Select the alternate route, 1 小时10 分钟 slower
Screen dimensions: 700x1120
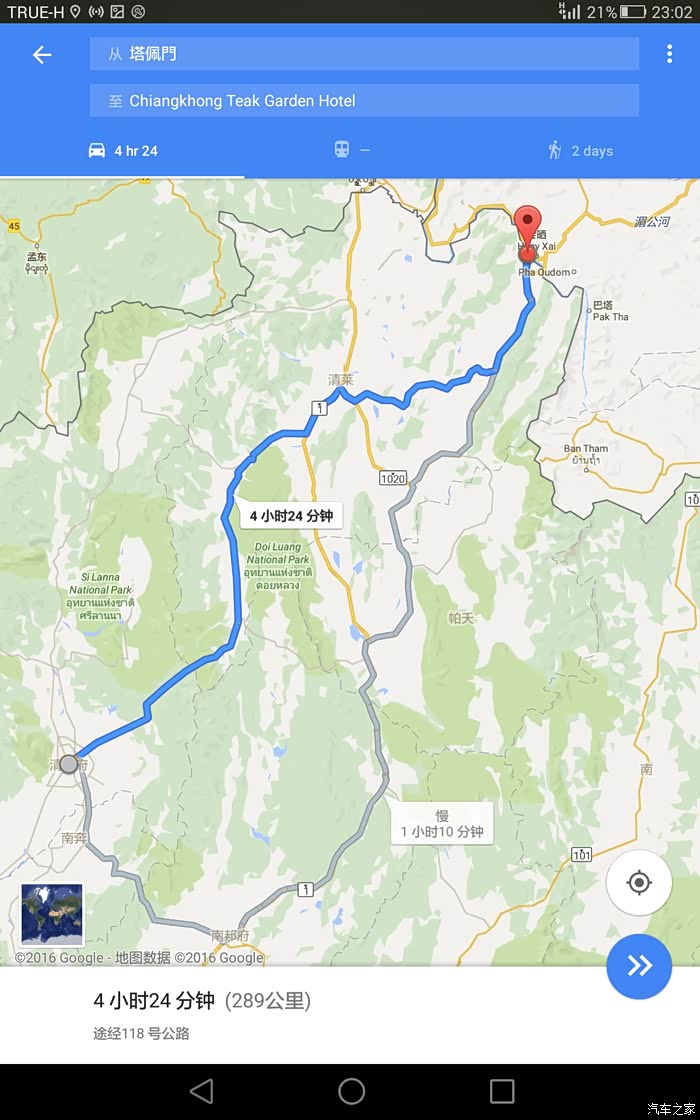pyautogui.click(x=441, y=824)
